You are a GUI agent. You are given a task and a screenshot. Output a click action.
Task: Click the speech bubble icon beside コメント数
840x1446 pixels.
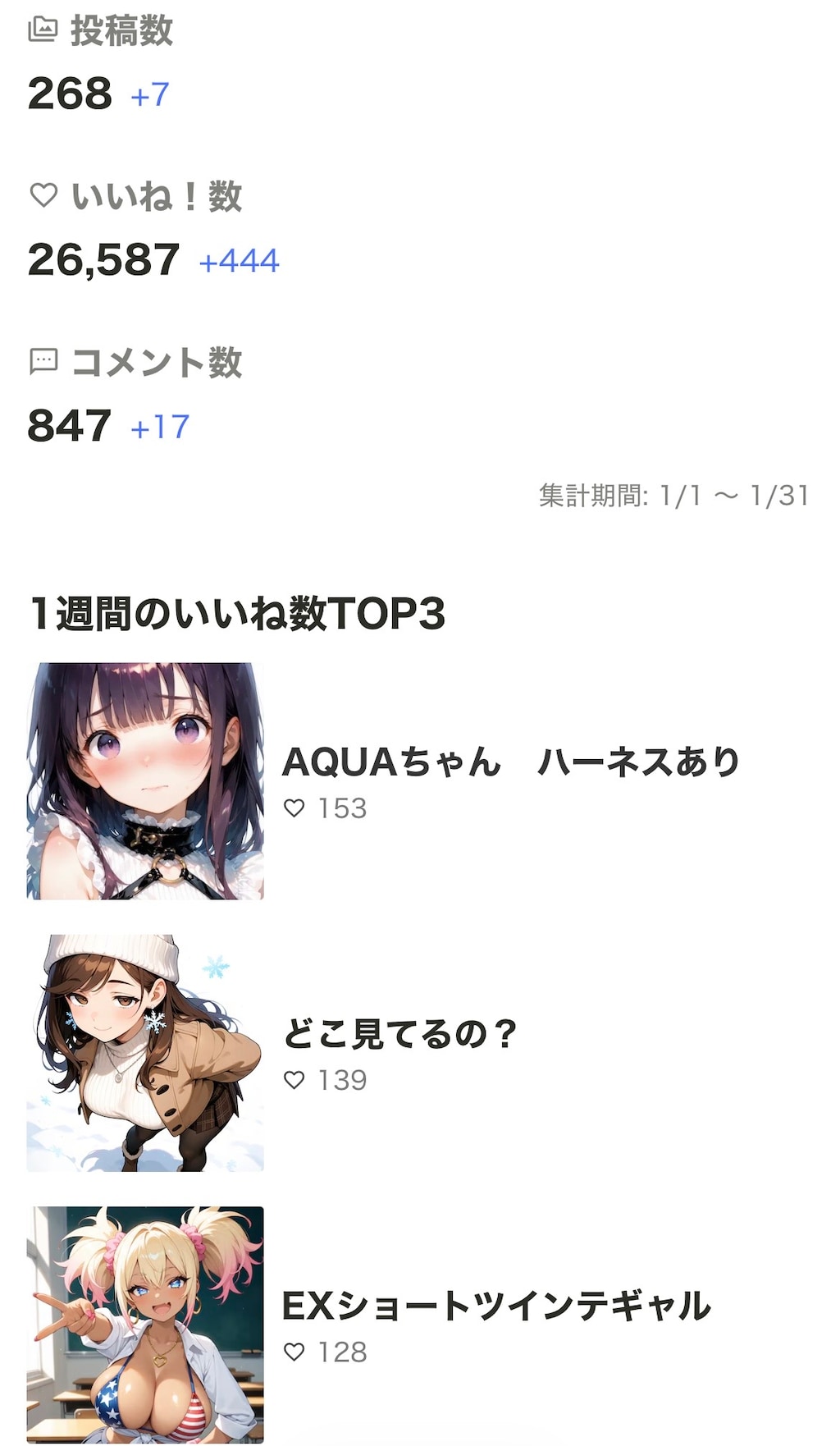click(42, 359)
